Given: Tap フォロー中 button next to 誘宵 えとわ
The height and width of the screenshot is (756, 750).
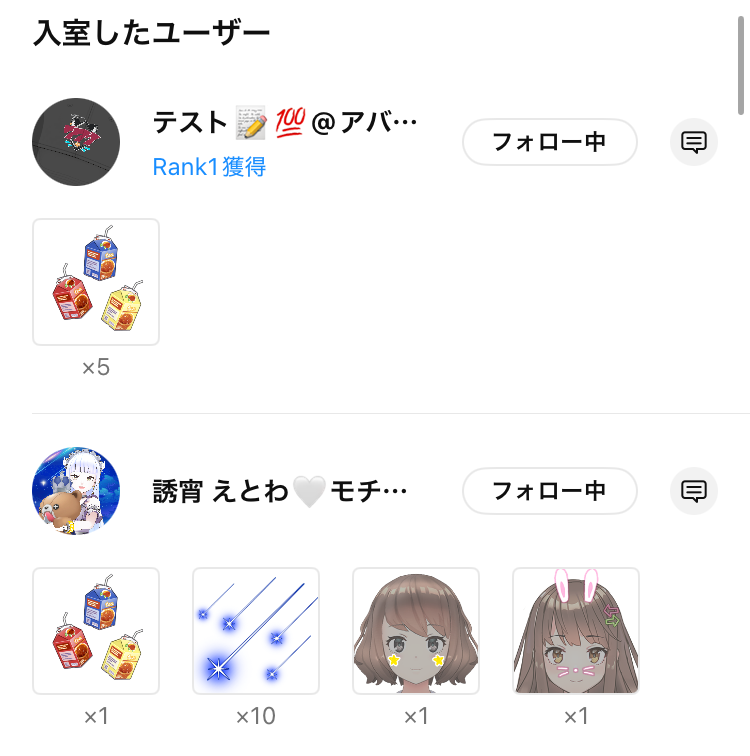Looking at the screenshot, I should tap(549, 491).
